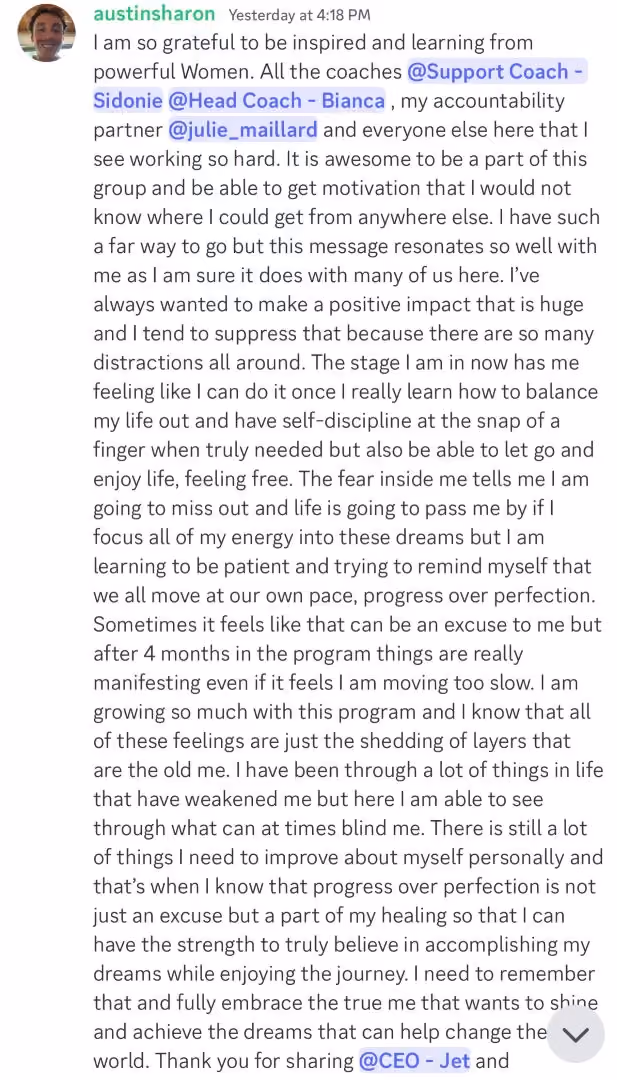Open austinsharon's profile avatar
Screen dimensions: 617x1080
point(46,32)
